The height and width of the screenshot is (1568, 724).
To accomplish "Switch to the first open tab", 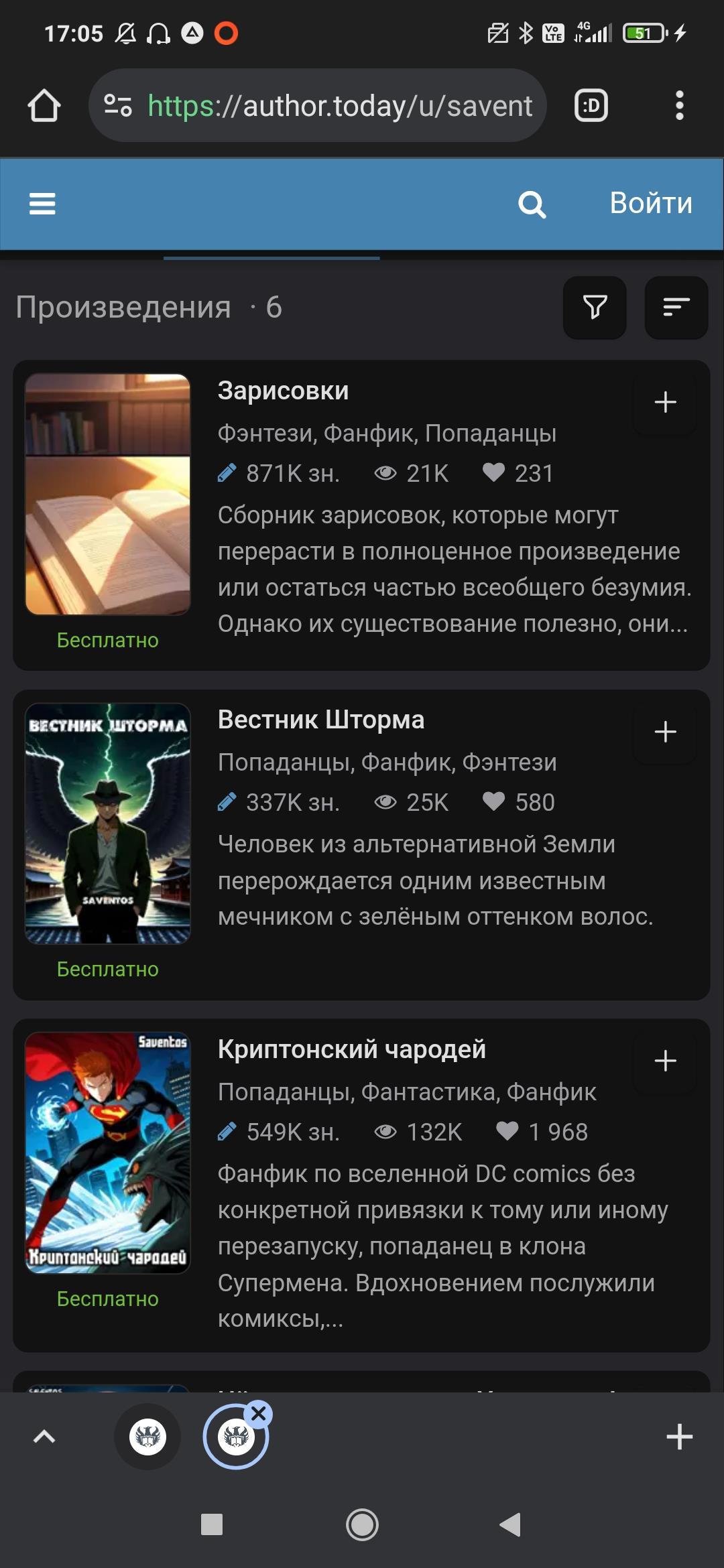I will (x=147, y=1437).
